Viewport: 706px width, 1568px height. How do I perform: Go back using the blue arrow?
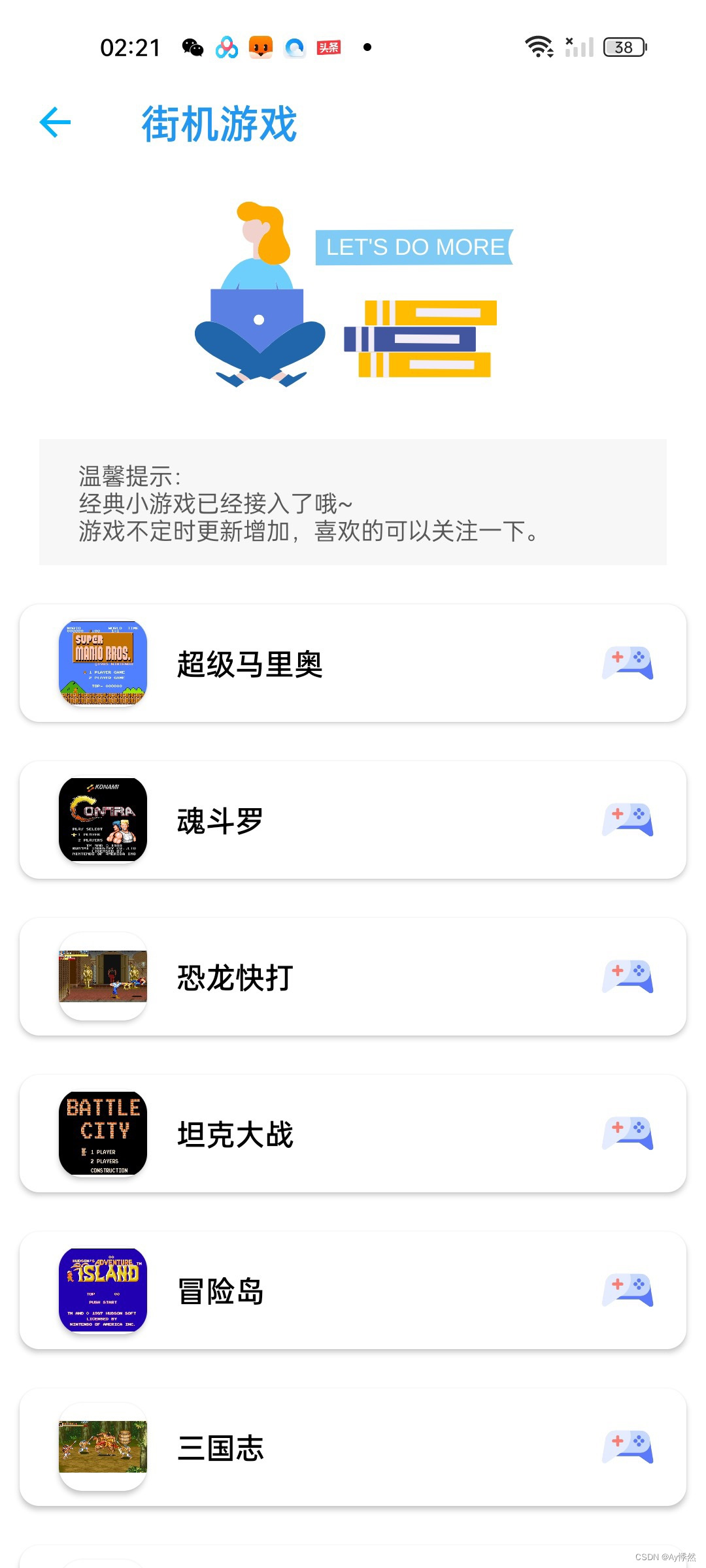[55, 122]
